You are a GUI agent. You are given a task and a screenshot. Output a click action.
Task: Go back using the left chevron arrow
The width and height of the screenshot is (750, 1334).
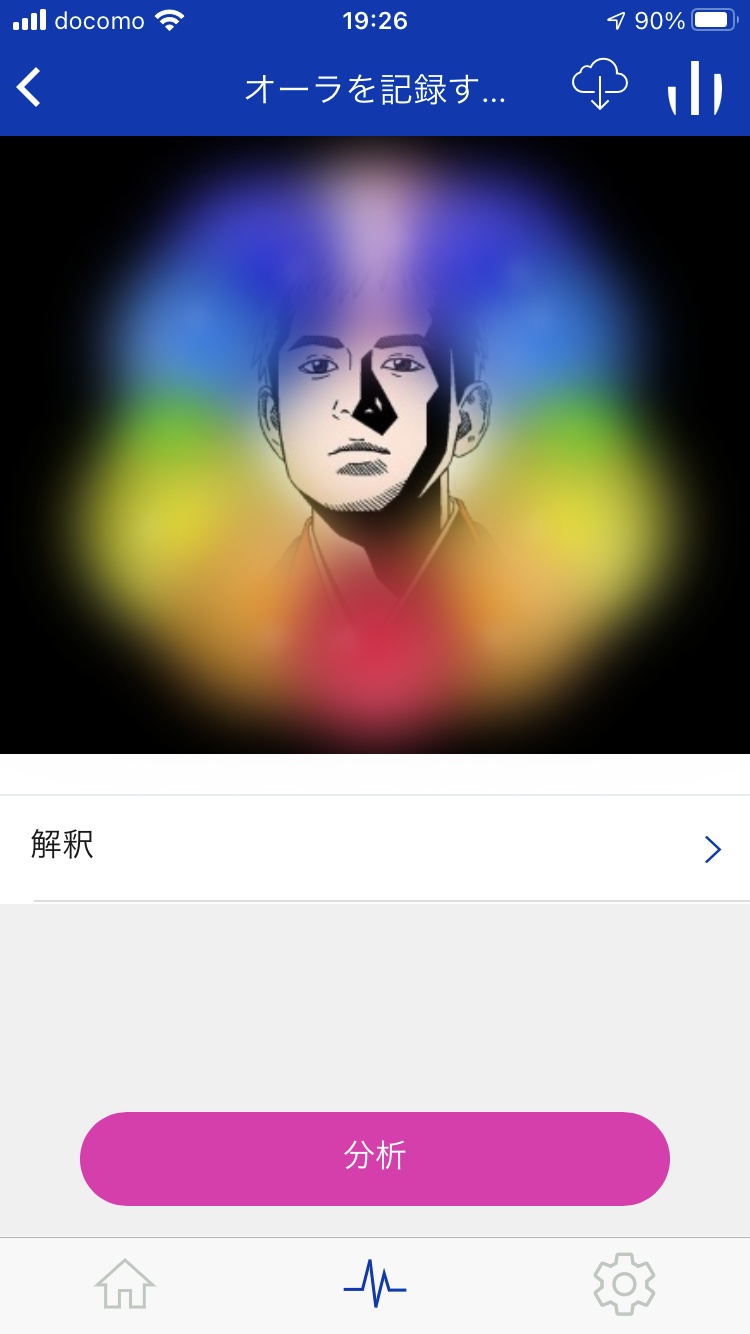28,88
